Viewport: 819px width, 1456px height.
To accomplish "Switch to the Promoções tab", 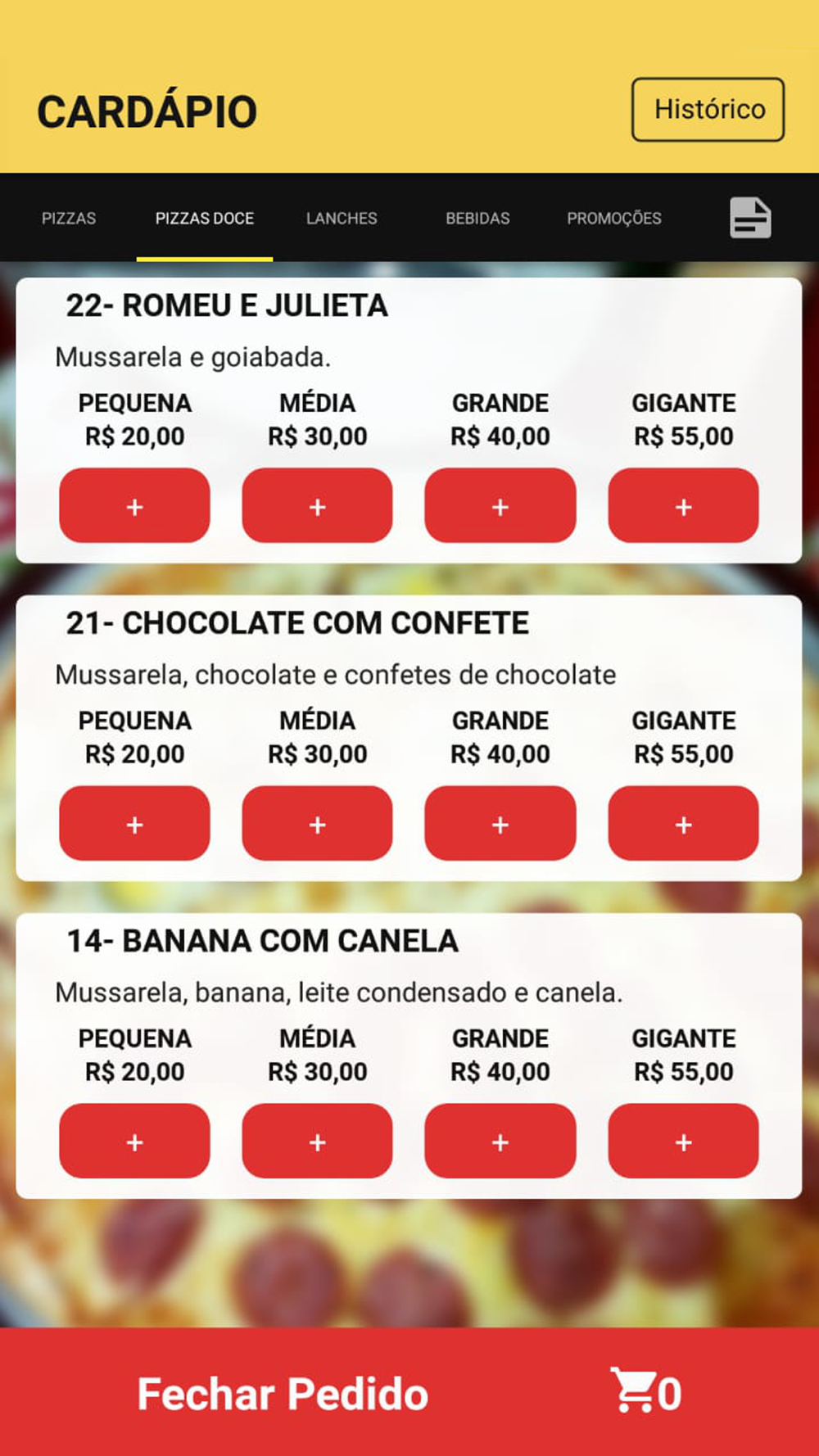I will click(x=614, y=218).
